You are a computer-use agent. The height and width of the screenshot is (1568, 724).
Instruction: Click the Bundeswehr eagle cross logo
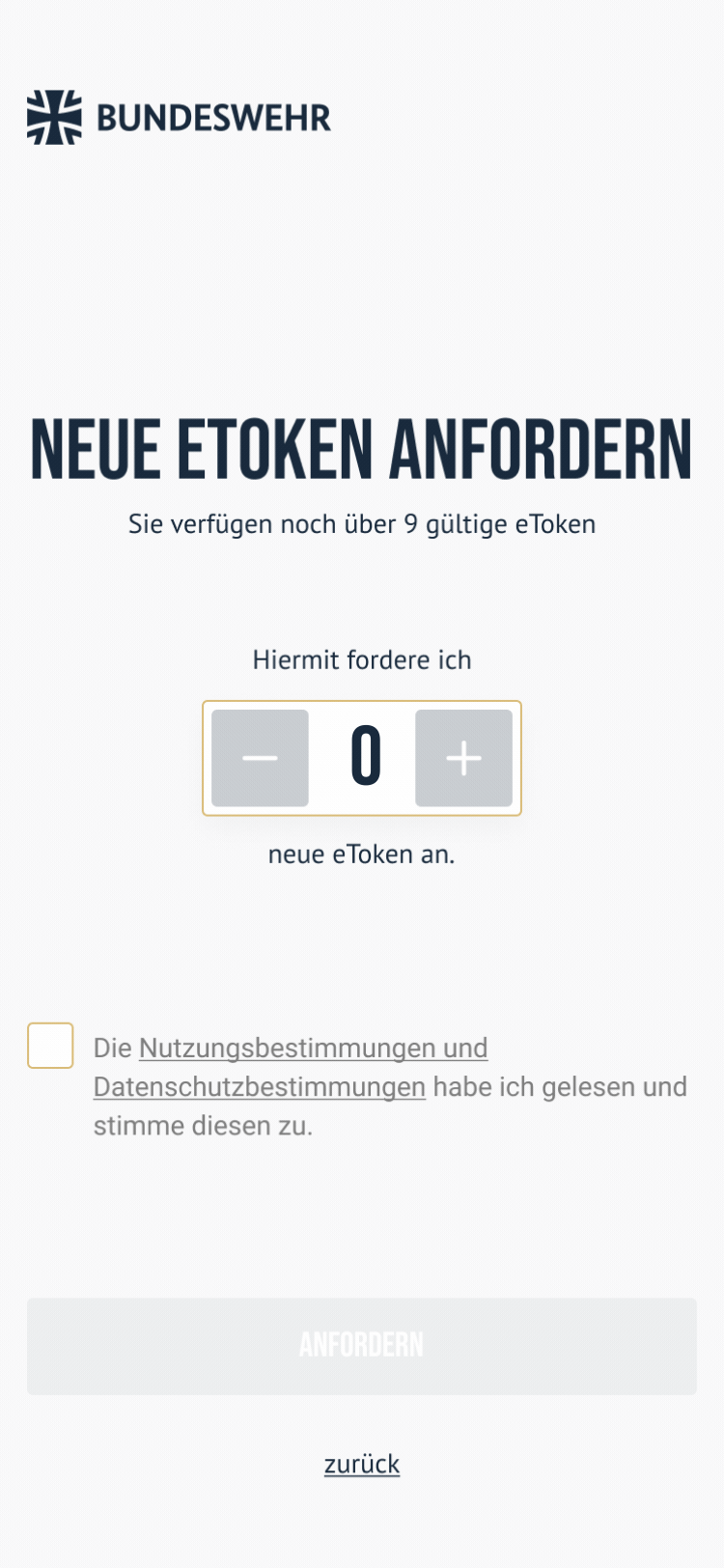click(x=54, y=116)
